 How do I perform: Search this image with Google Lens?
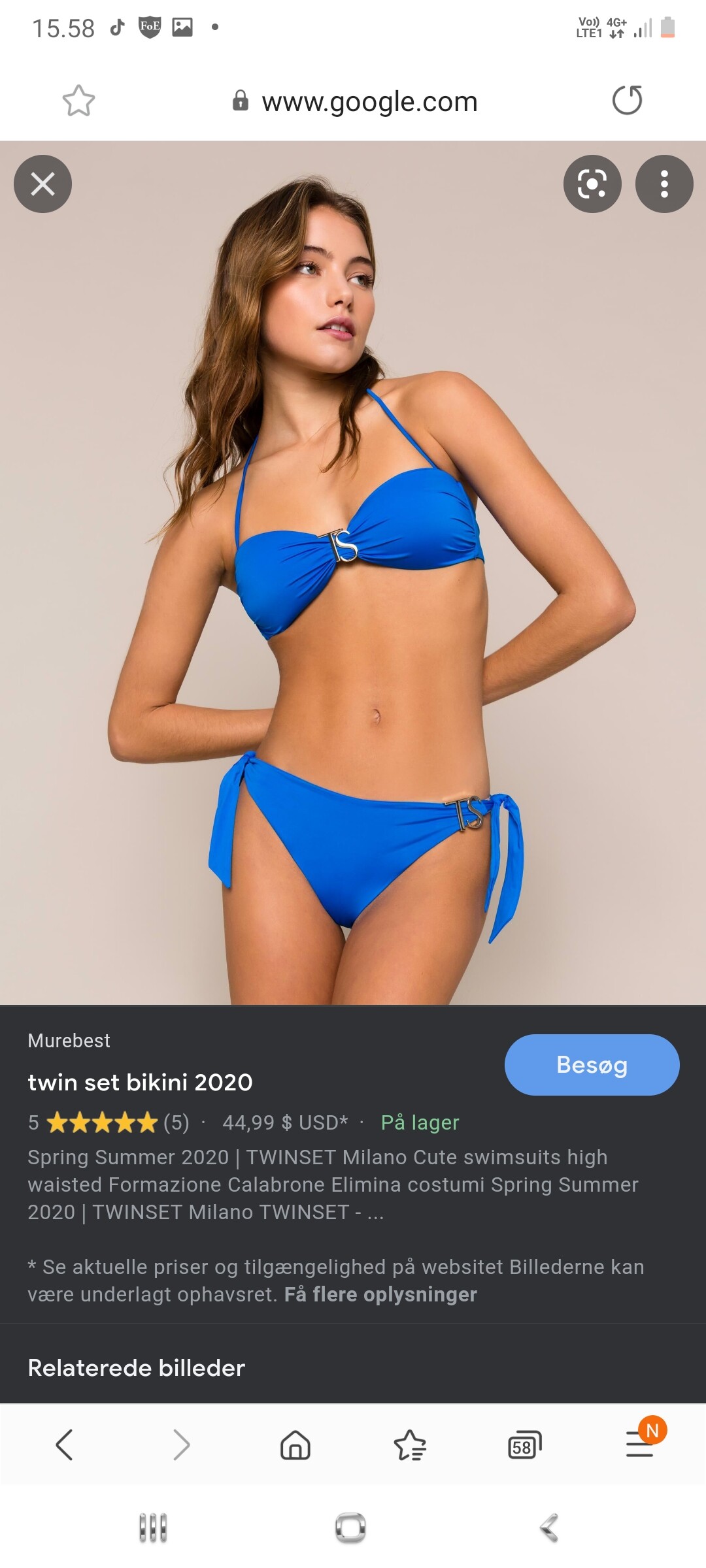click(x=592, y=184)
